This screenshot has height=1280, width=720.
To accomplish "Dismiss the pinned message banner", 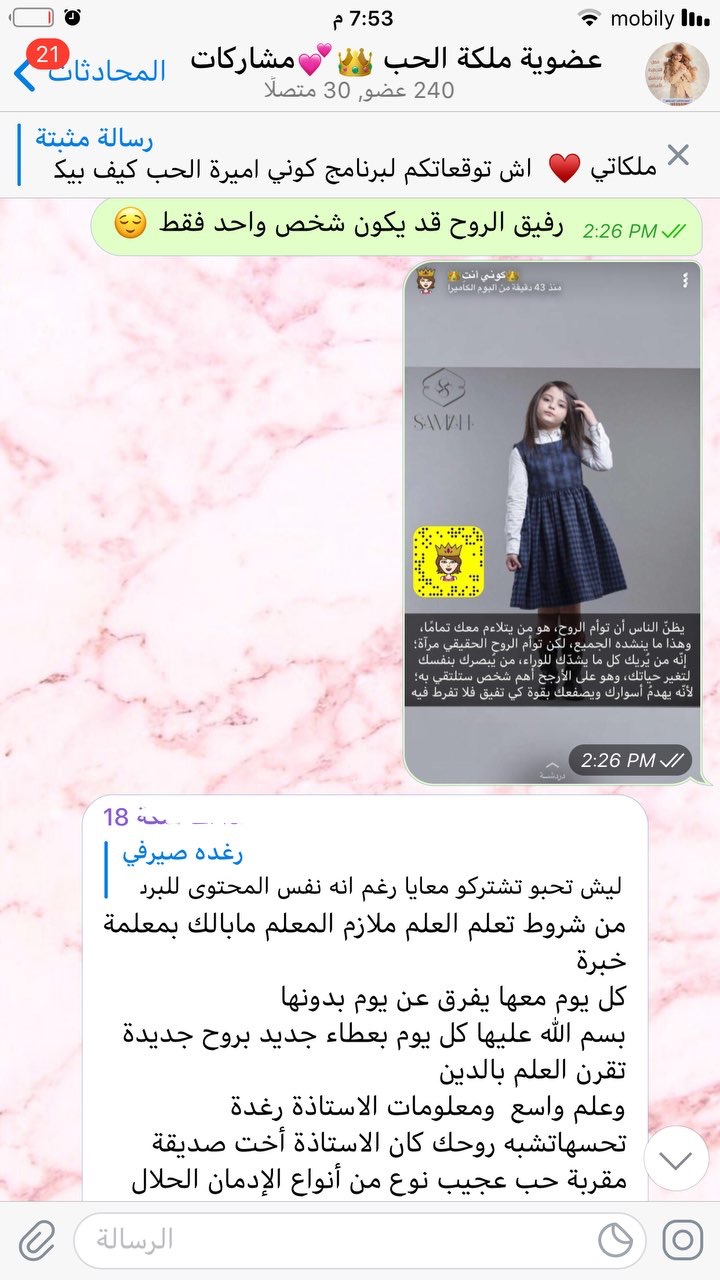I will click(678, 155).
